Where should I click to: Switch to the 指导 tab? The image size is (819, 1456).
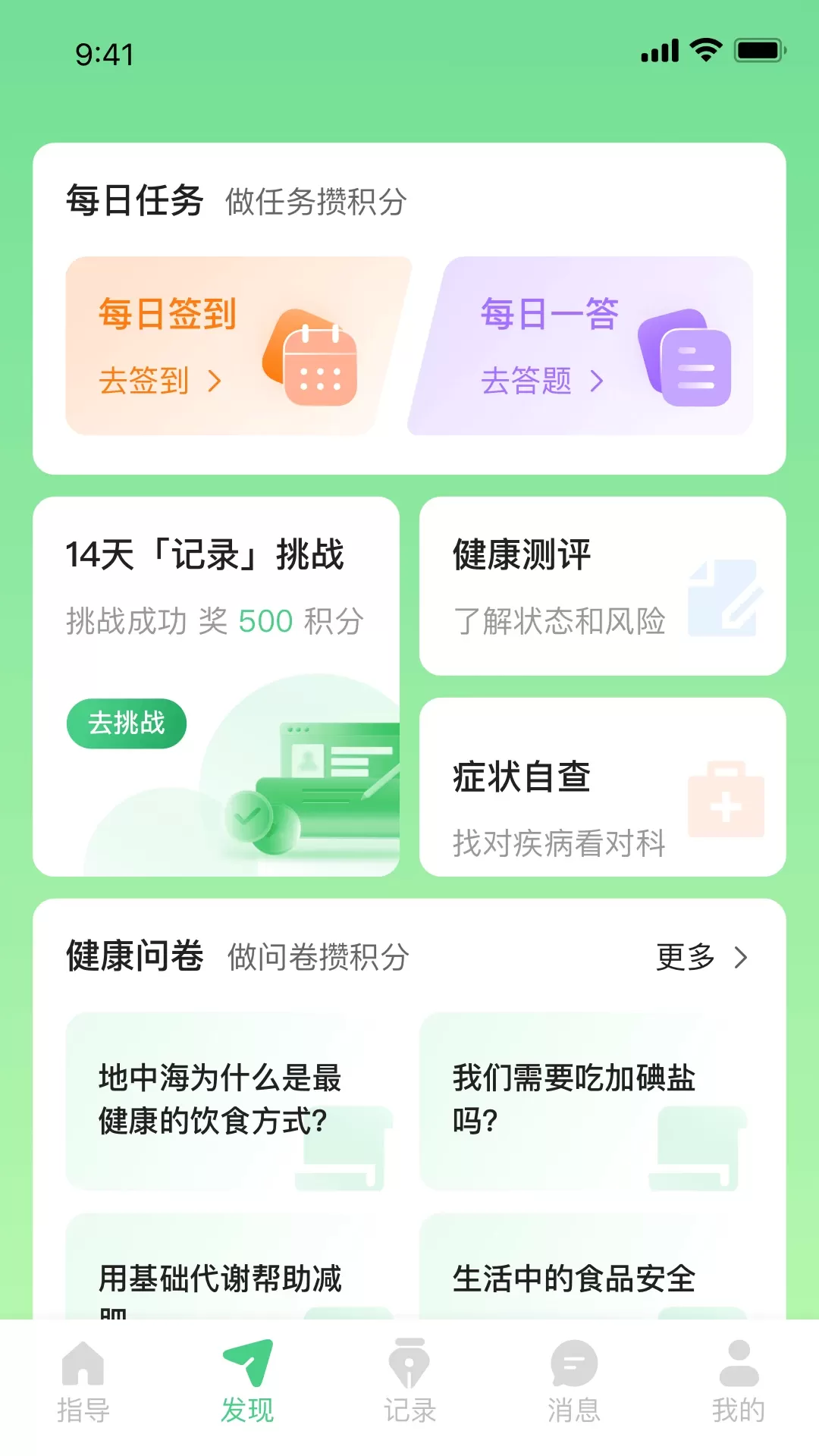[83, 1382]
